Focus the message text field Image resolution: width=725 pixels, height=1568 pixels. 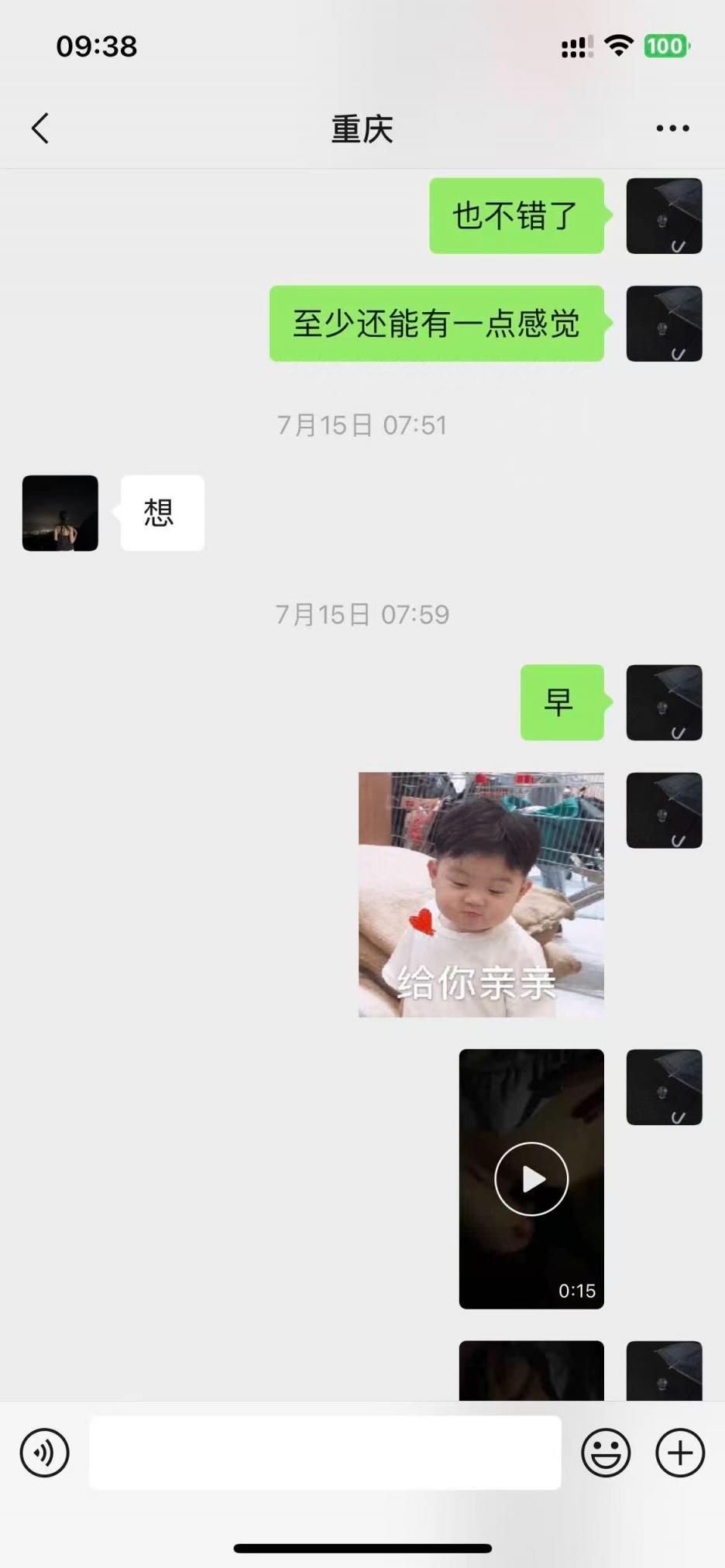[325, 1453]
